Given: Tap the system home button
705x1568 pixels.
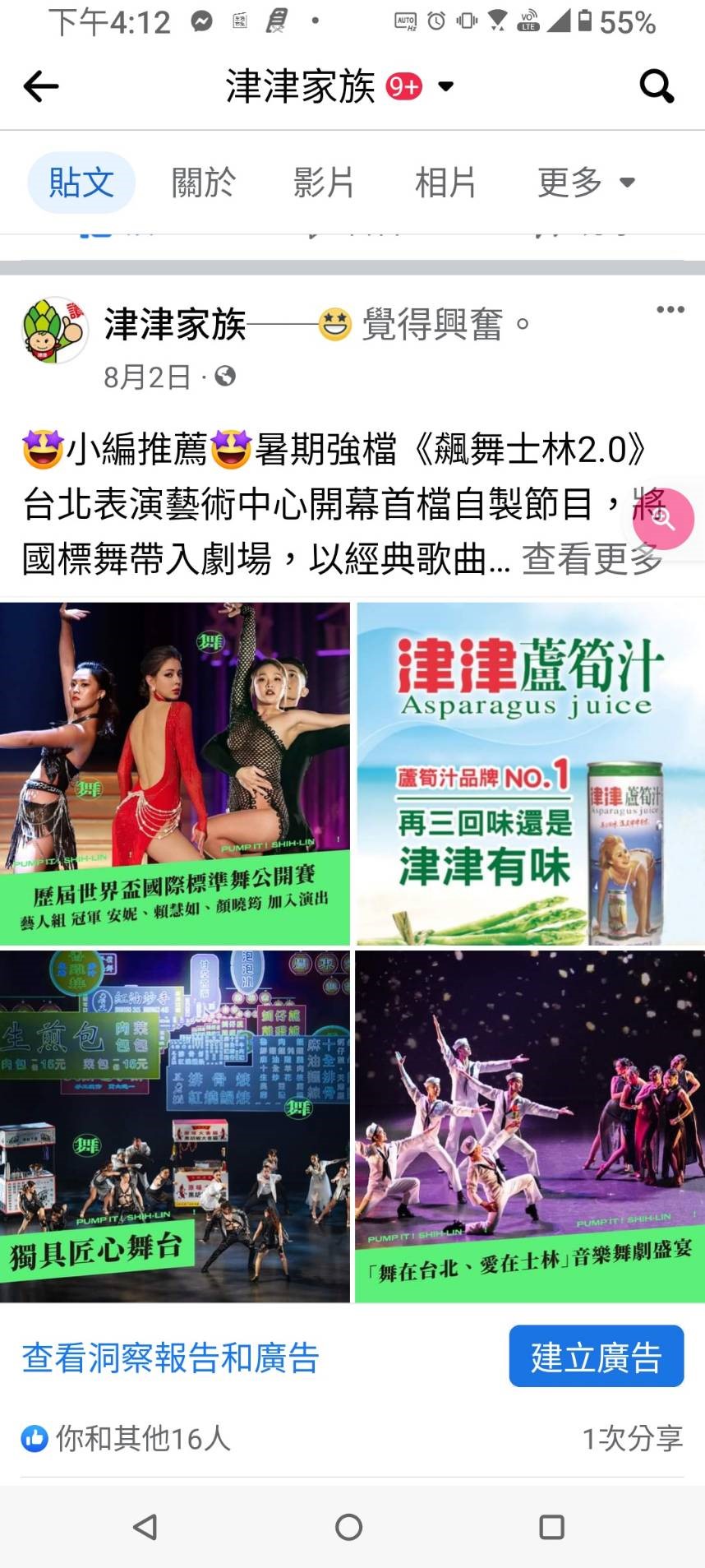Looking at the screenshot, I should pyautogui.click(x=349, y=1527).
